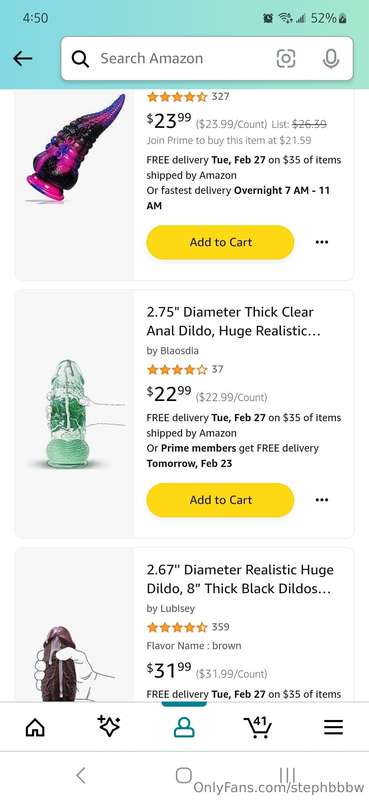Switch to the account profile tab
The image size is (369, 800).
[184, 728]
